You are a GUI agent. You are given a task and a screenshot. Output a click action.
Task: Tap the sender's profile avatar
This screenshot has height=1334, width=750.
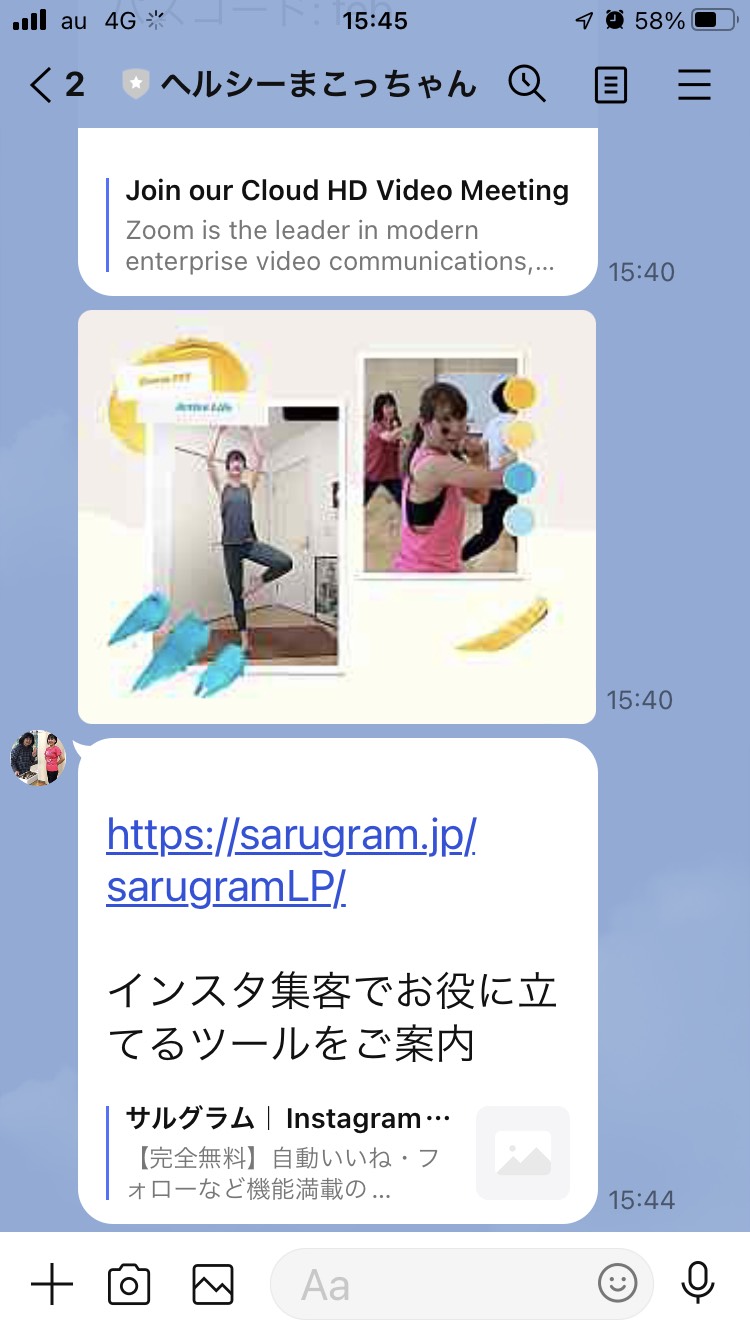(x=38, y=758)
